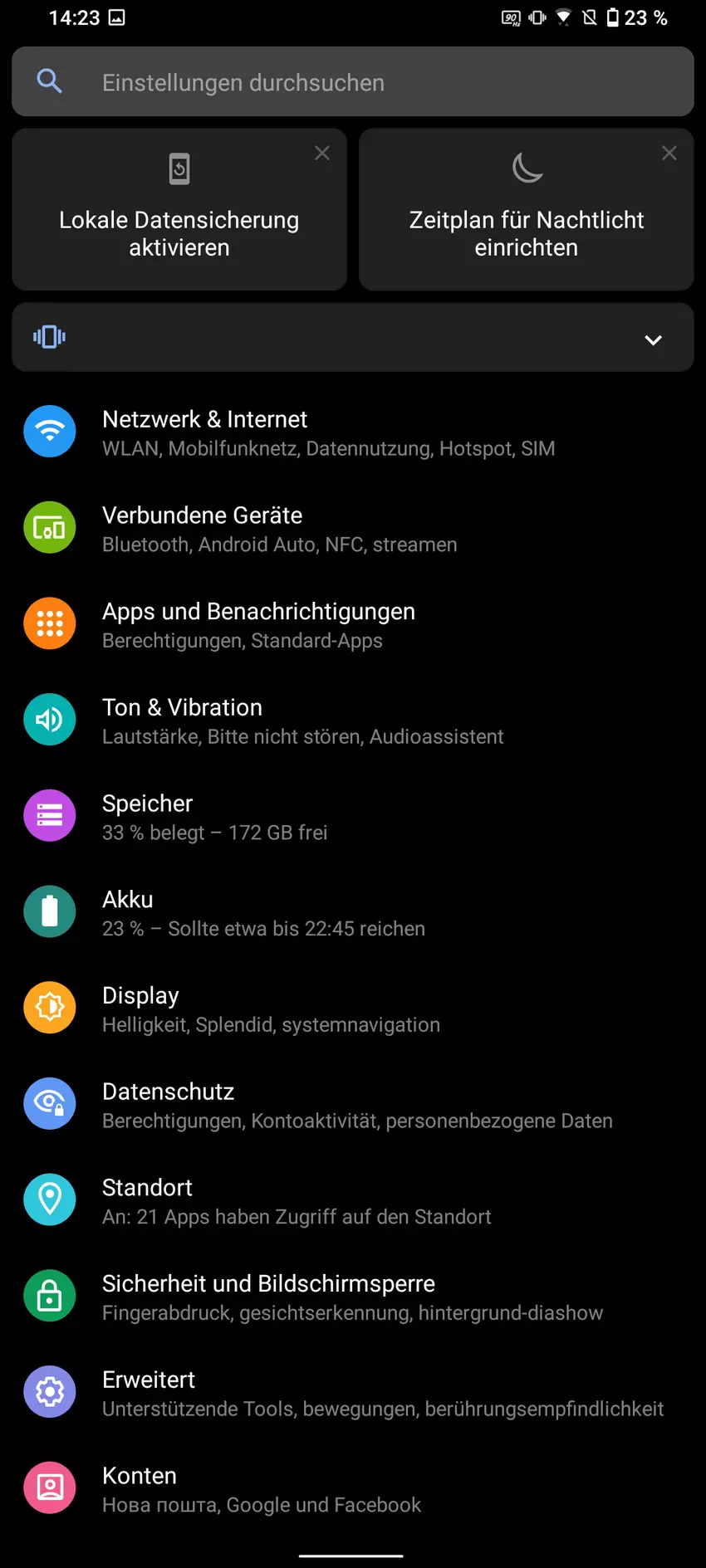Open Verbundene Geräte settings
This screenshot has width=706, height=1568.
point(352,529)
